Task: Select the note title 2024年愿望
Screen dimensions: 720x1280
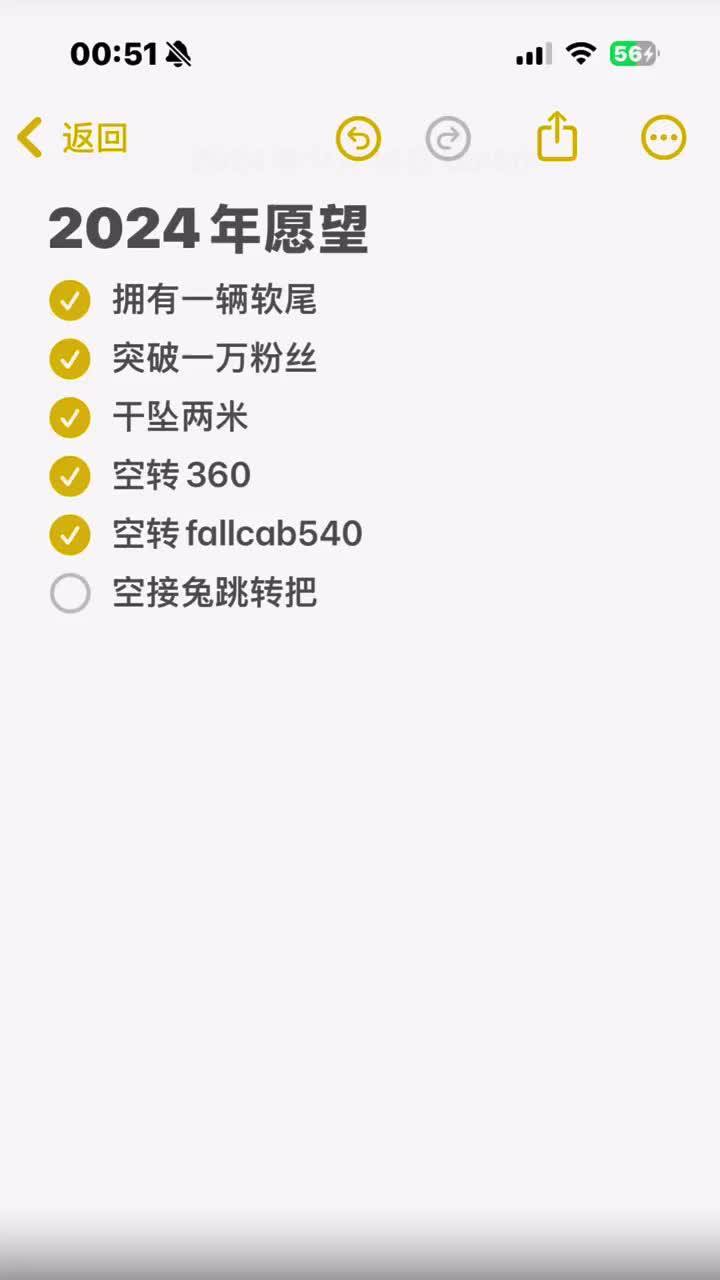Action: 210,228
